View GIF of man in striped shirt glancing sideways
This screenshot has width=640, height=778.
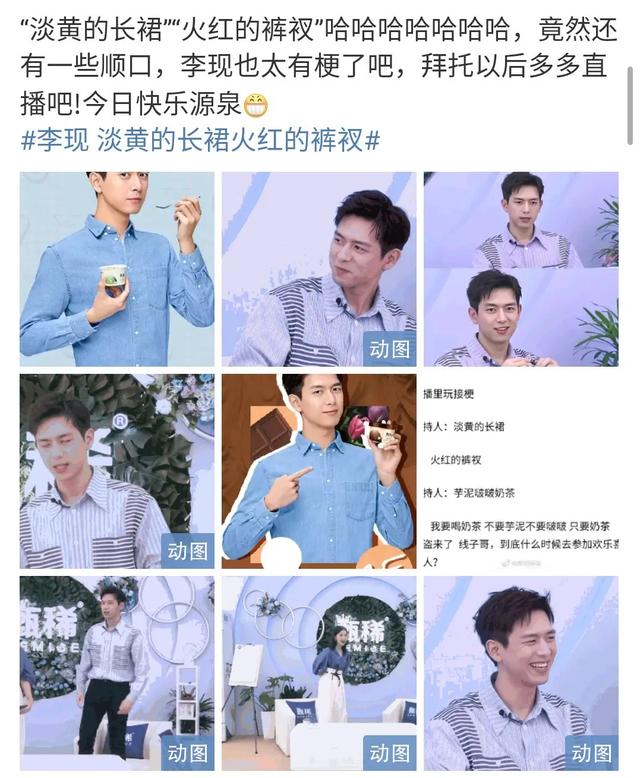[318, 268]
